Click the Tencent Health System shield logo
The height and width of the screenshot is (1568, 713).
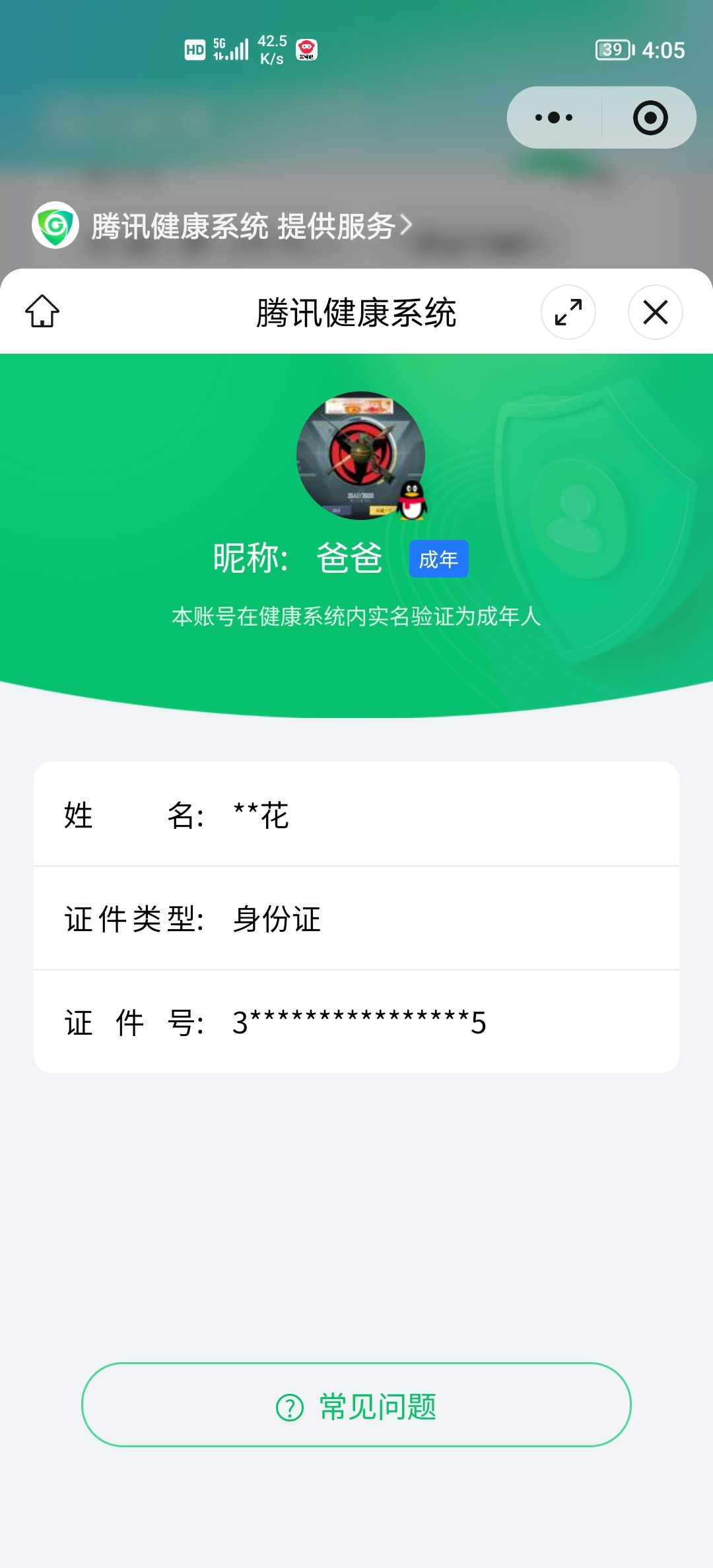click(53, 224)
